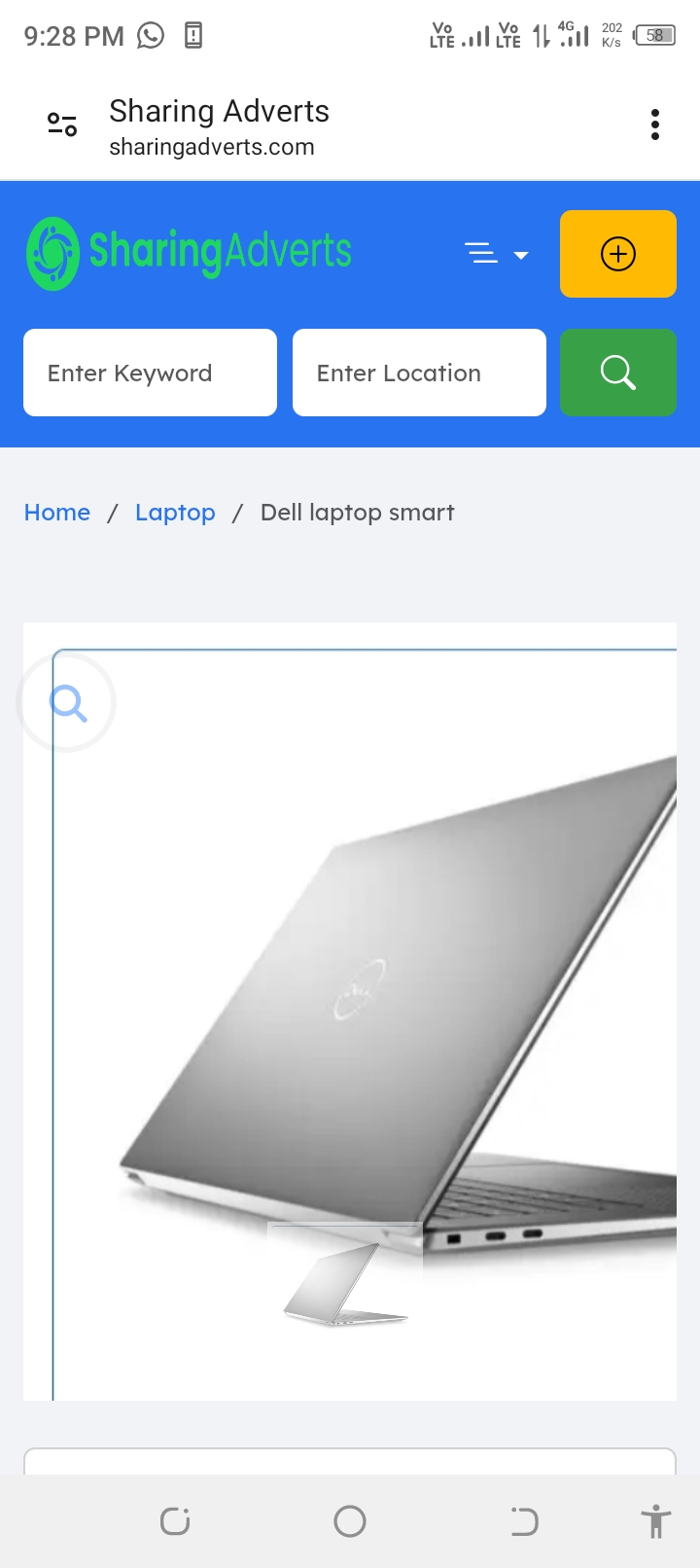Expand the site navigation menu dropdown
The height and width of the screenshot is (1568, 700).
point(496,255)
